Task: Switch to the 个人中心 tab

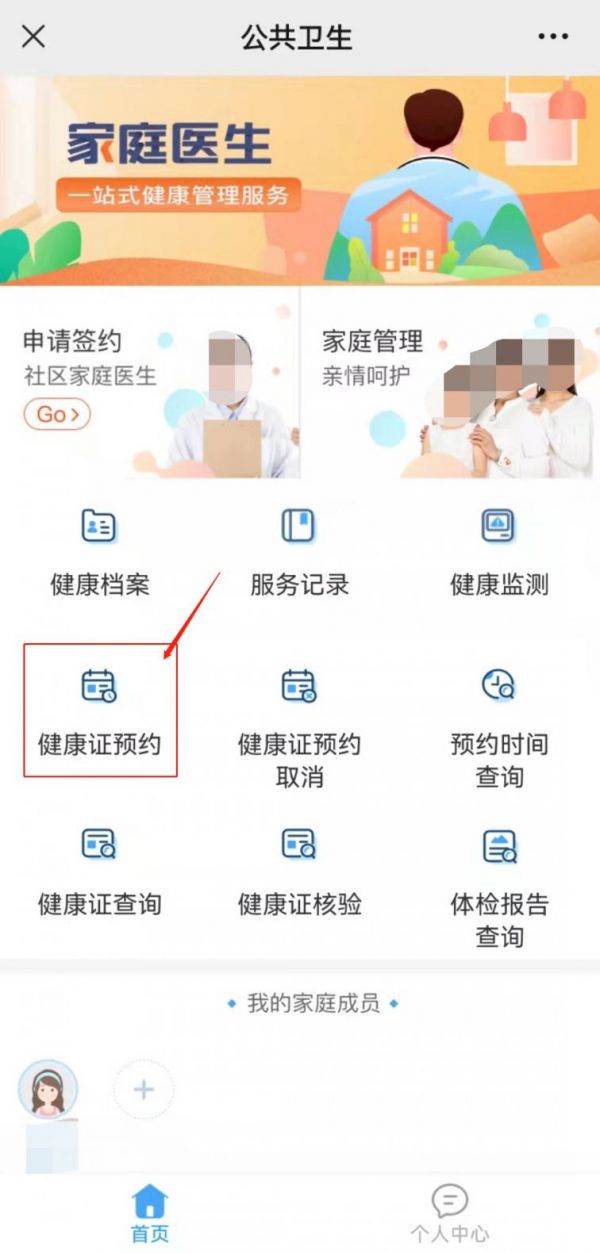Action: point(450,1213)
